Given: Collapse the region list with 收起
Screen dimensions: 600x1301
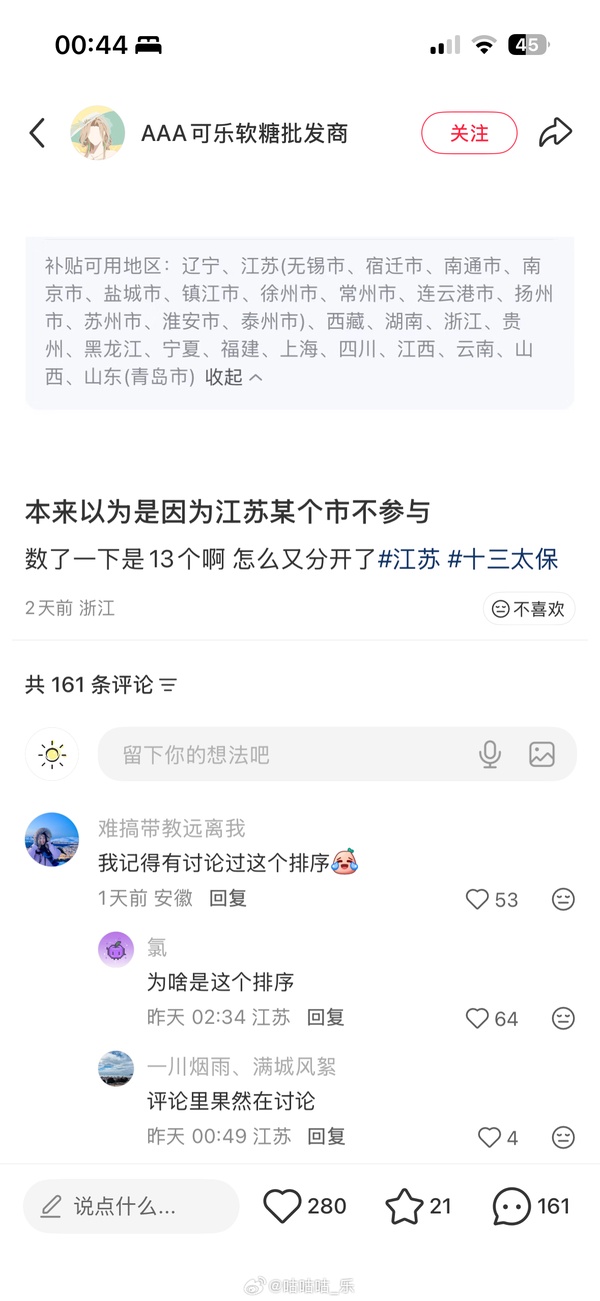Looking at the screenshot, I should click(x=234, y=377).
